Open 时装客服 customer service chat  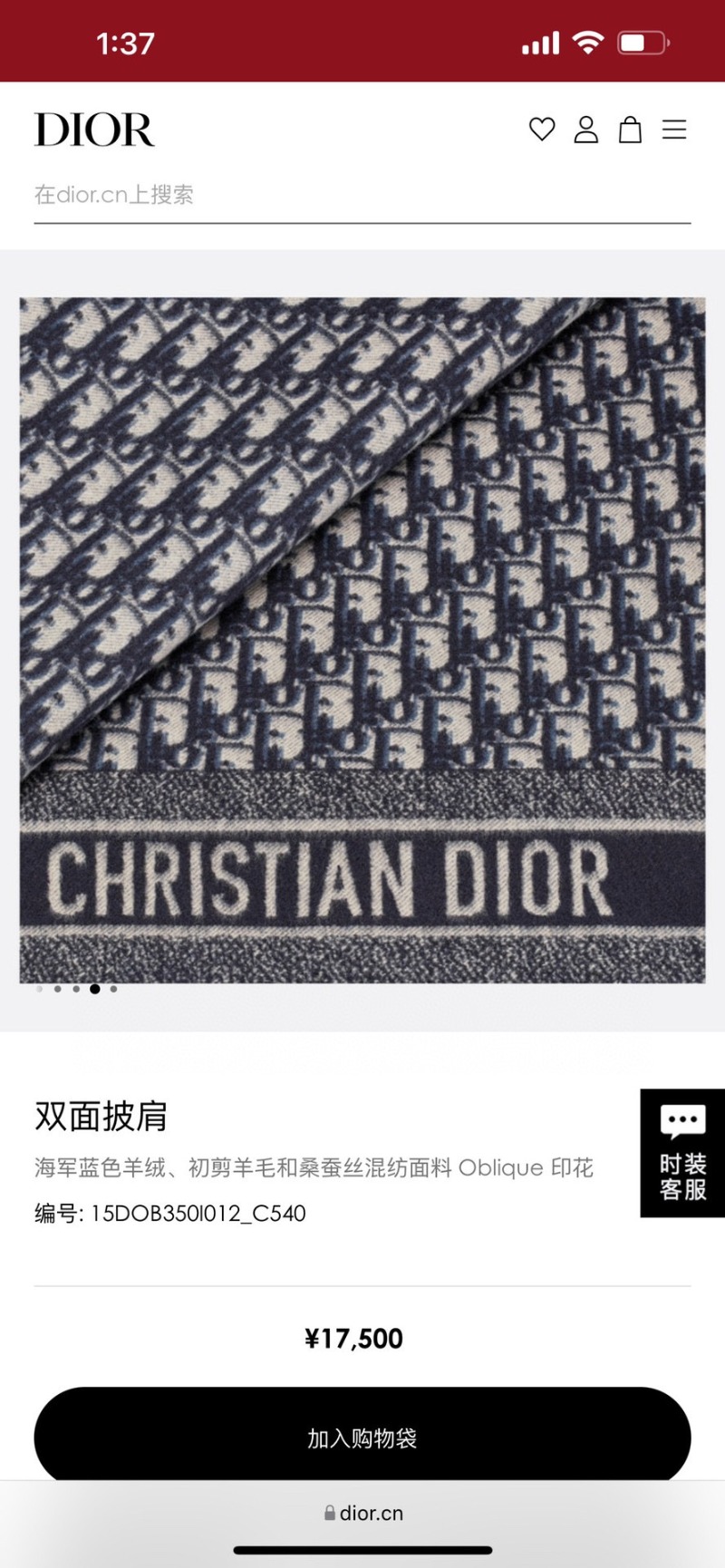point(682,1153)
